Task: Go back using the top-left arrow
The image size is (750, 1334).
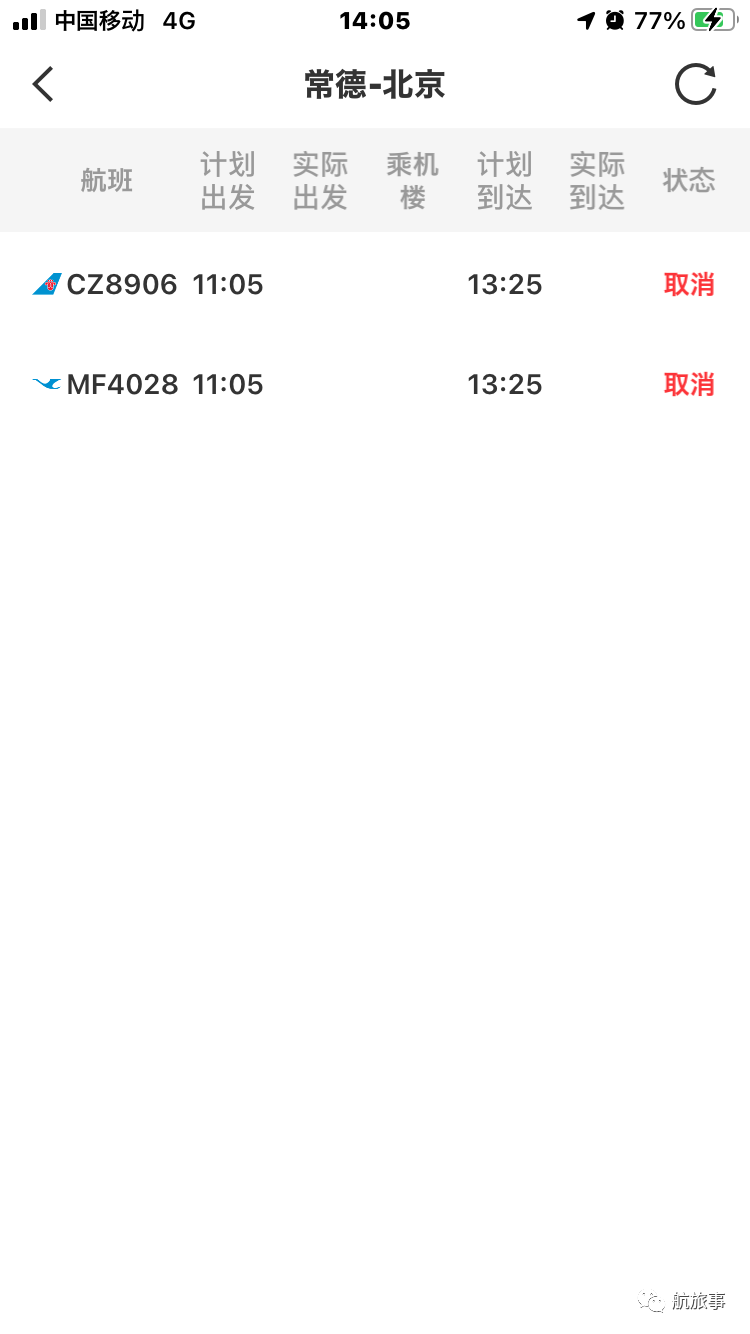Action: tap(43, 85)
